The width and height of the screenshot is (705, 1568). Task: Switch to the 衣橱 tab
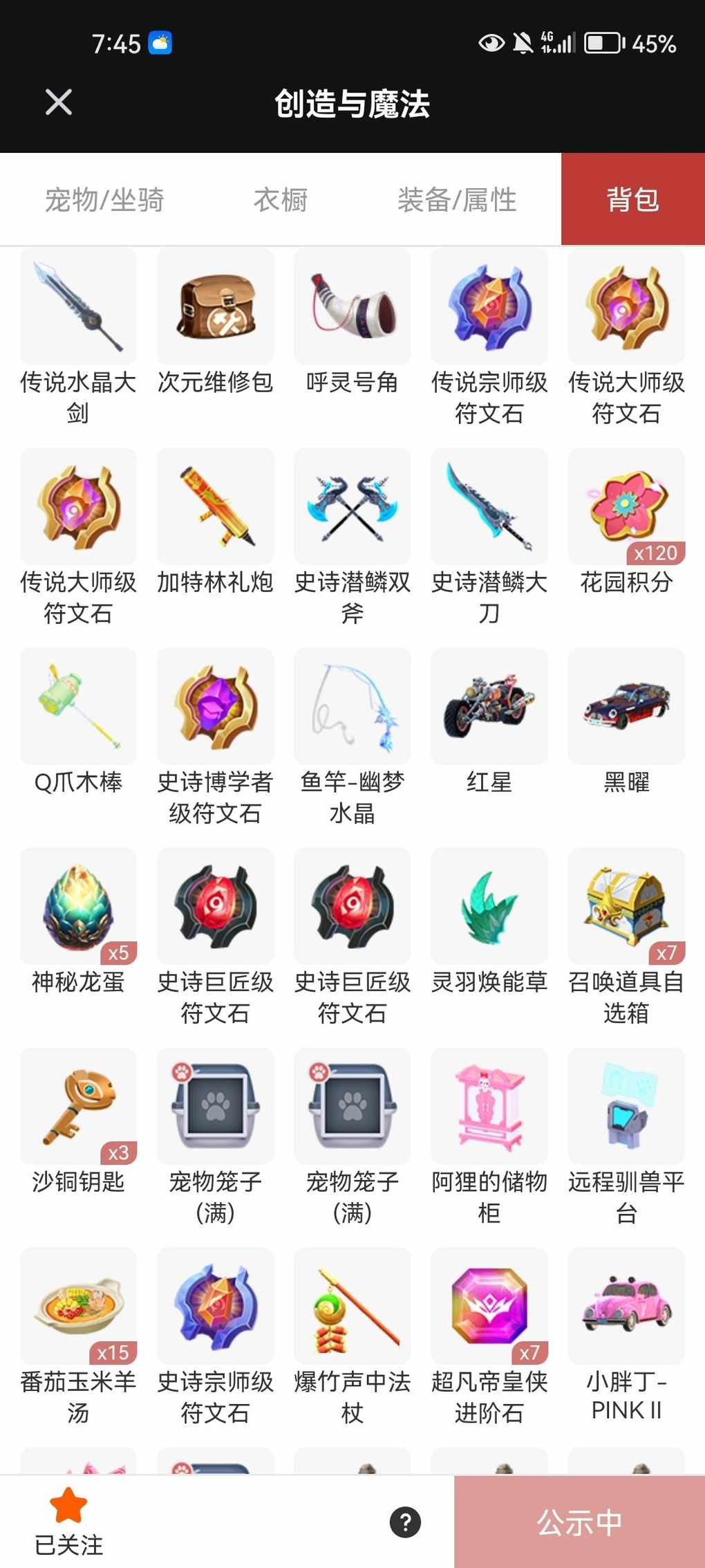281,200
